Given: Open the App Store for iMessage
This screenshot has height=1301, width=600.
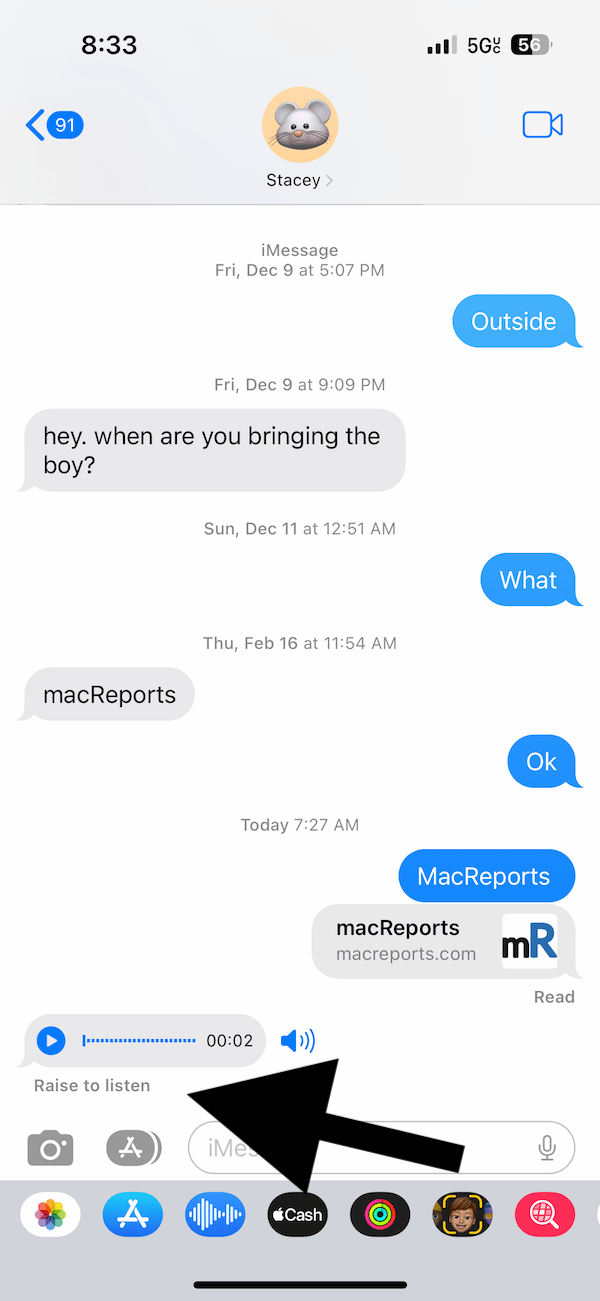Looking at the screenshot, I should click(133, 1215).
